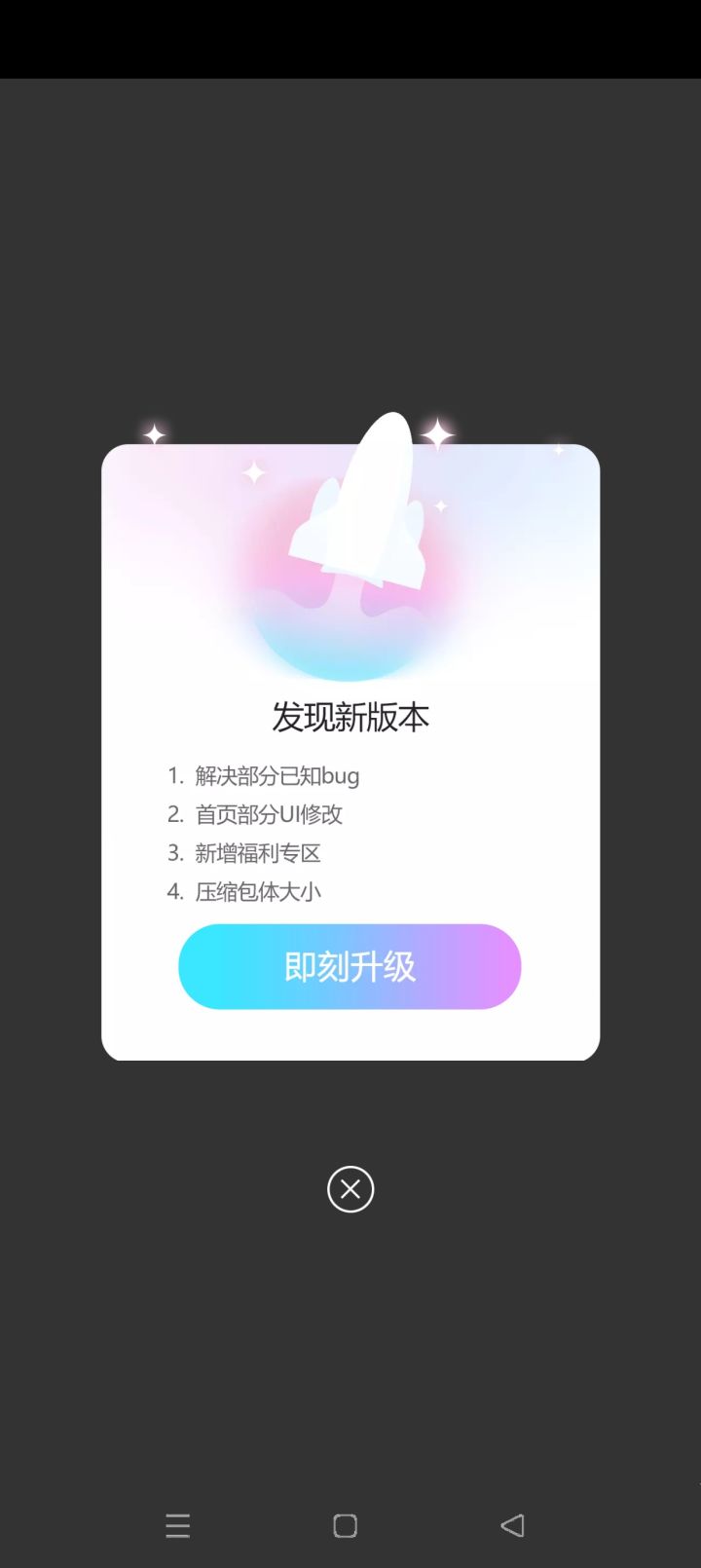Tap the back arrow in navigation bar
The width and height of the screenshot is (701, 1568).
(x=513, y=1525)
